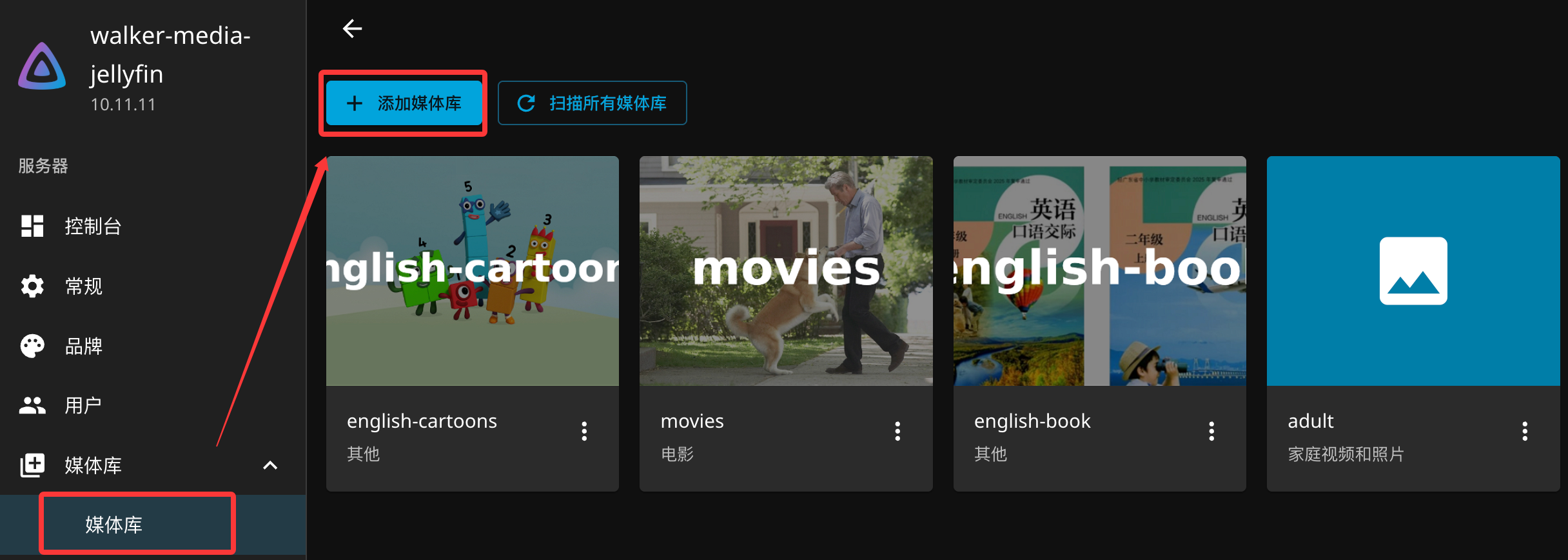This screenshot has width=1568, height=560.
Task: Go back with the arrow icon
Action: point(352,28)
